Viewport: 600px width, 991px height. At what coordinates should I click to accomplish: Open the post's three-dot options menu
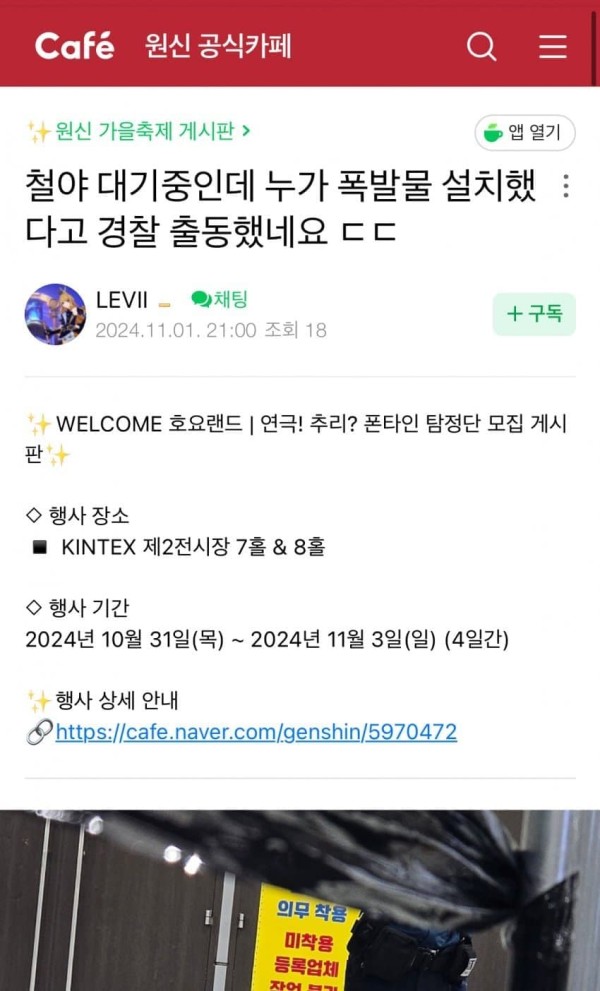pos(566,186)
